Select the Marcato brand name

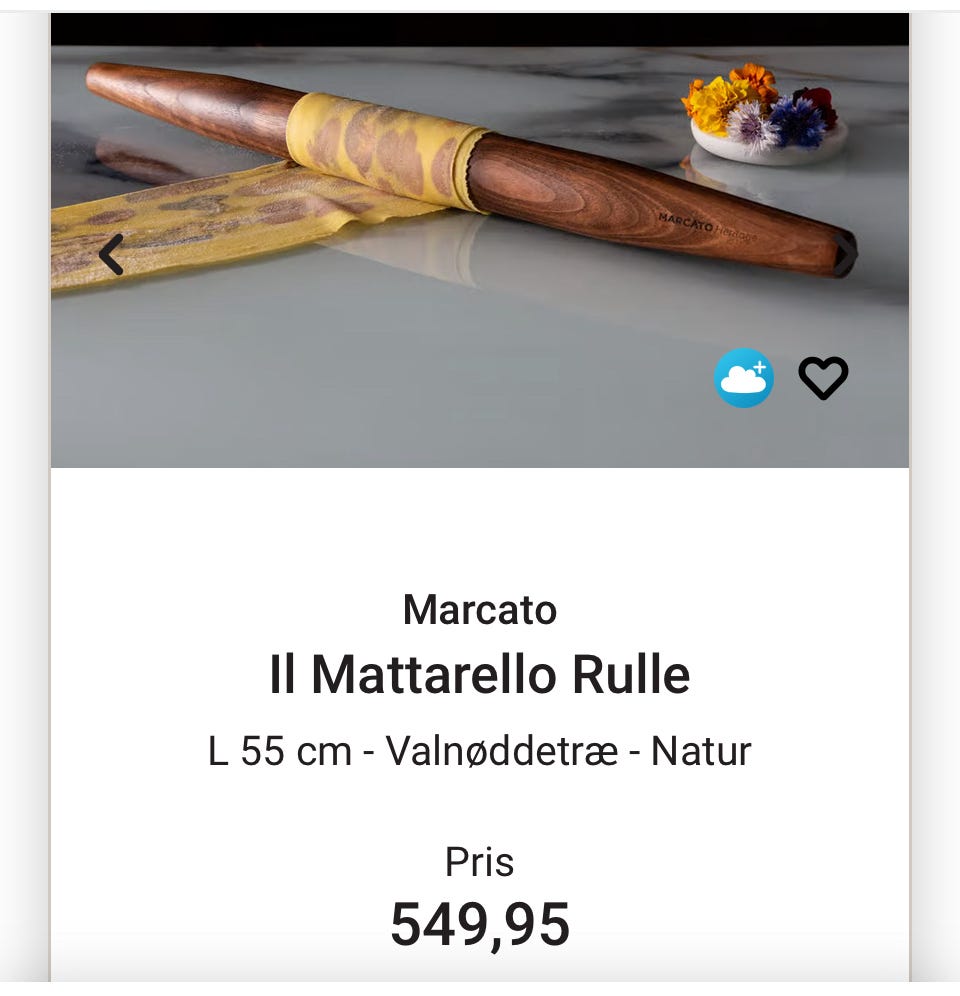click(x=479, y=610)
